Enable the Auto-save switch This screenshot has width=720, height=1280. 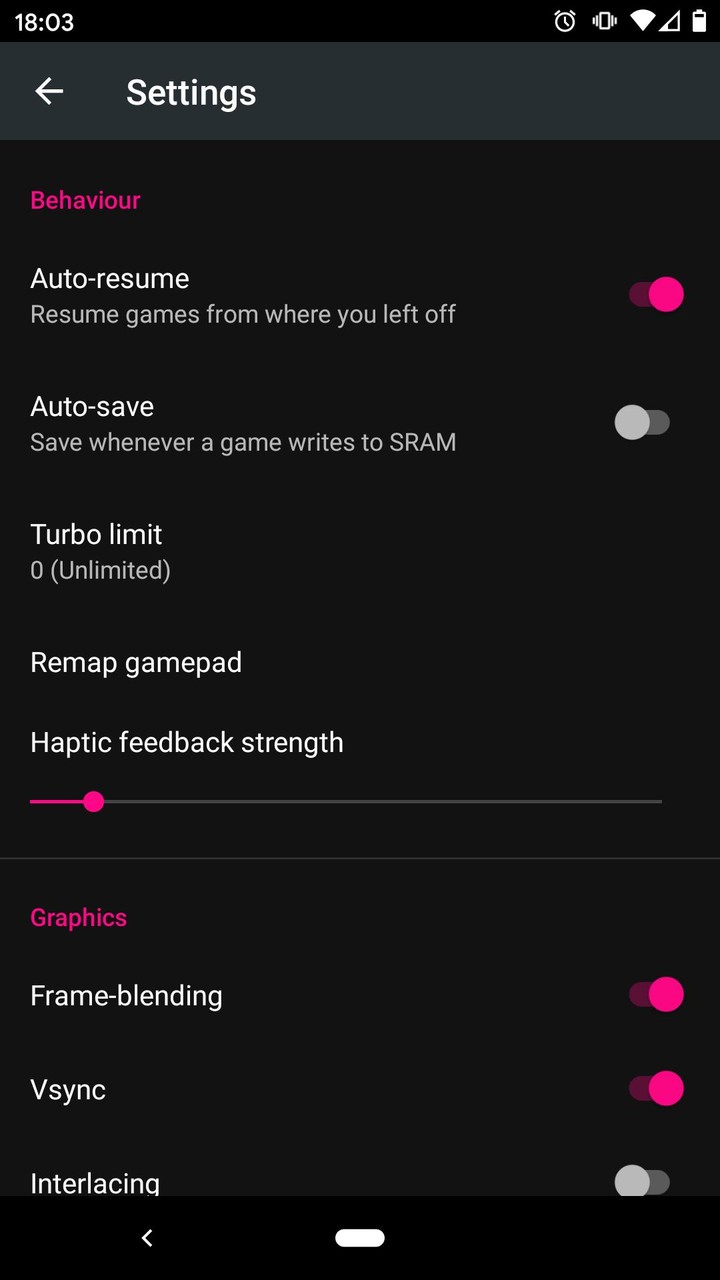pos(643,422)
